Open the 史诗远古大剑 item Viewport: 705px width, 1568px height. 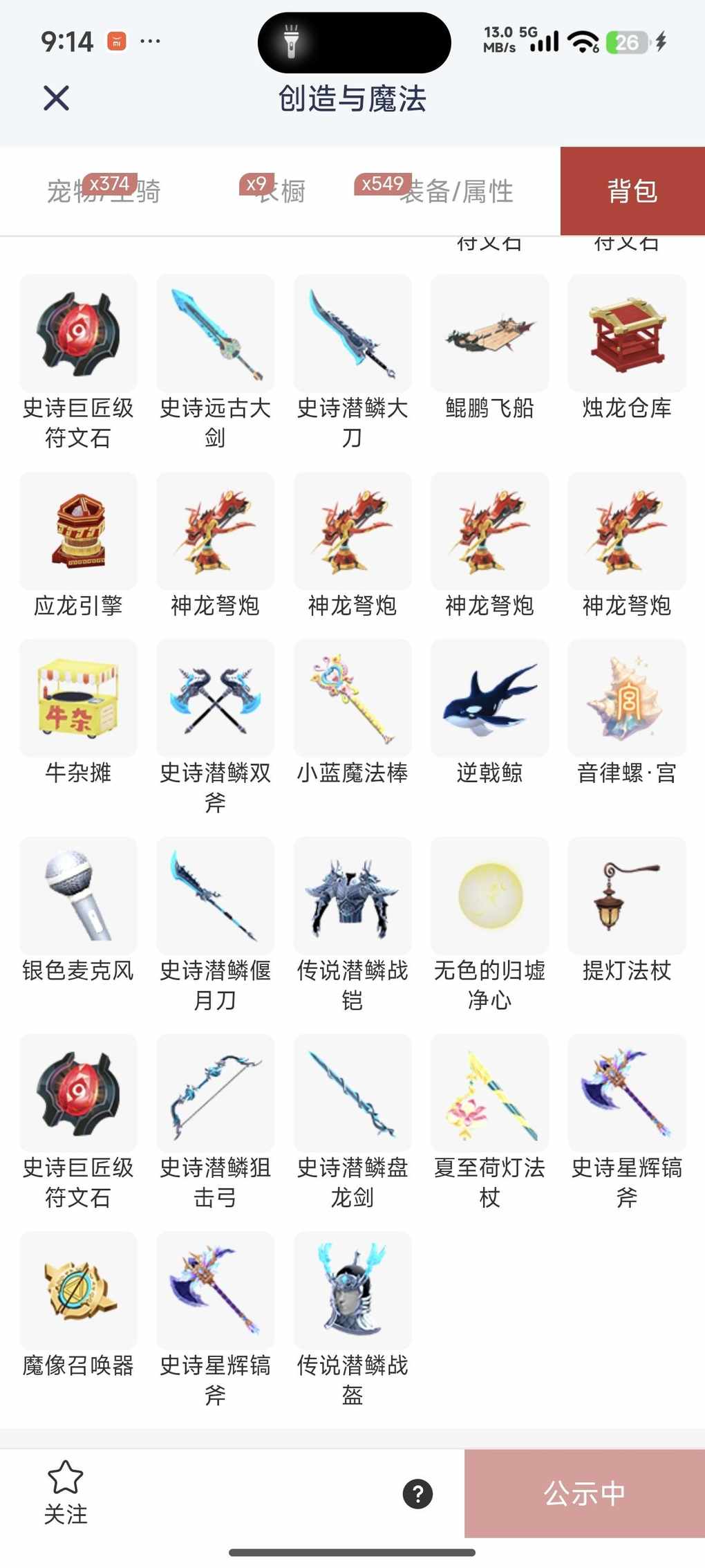[215, 333]
